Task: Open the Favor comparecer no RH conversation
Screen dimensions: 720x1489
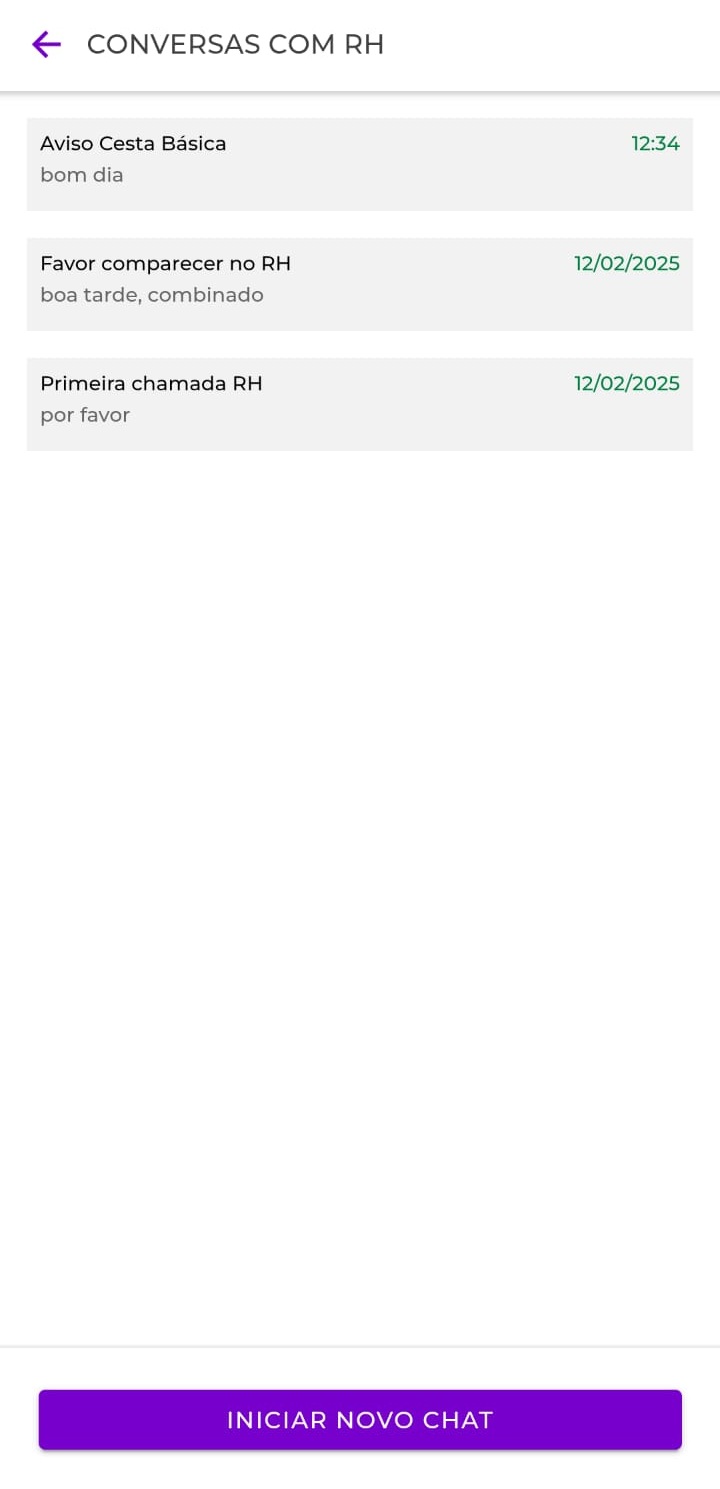Action: point(360,284)
